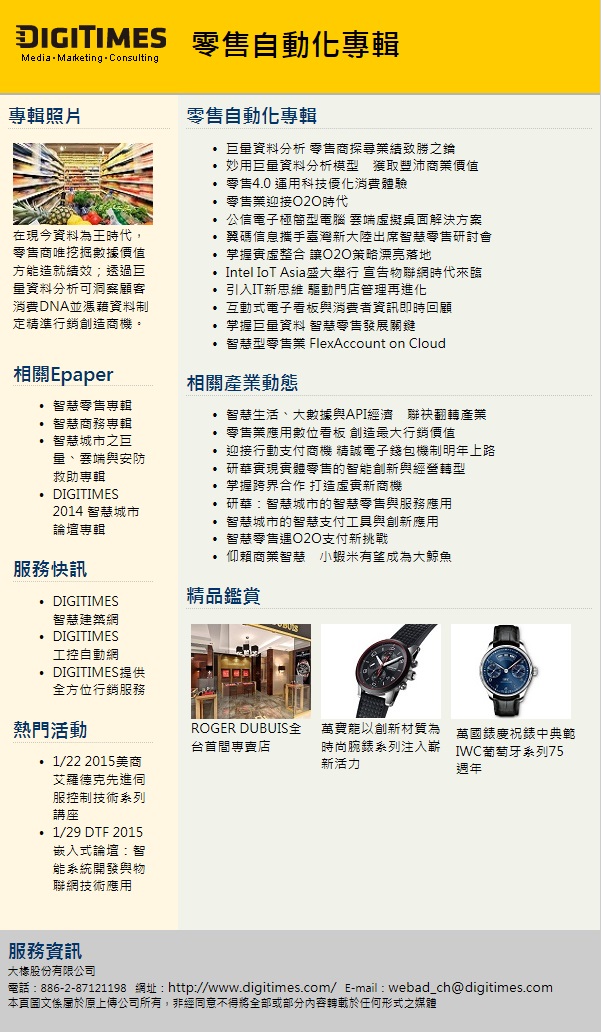The image size is (601, 1032).
Task: Open Intel IoT Asia盛大舉行 article
Action: coord(353,271)
